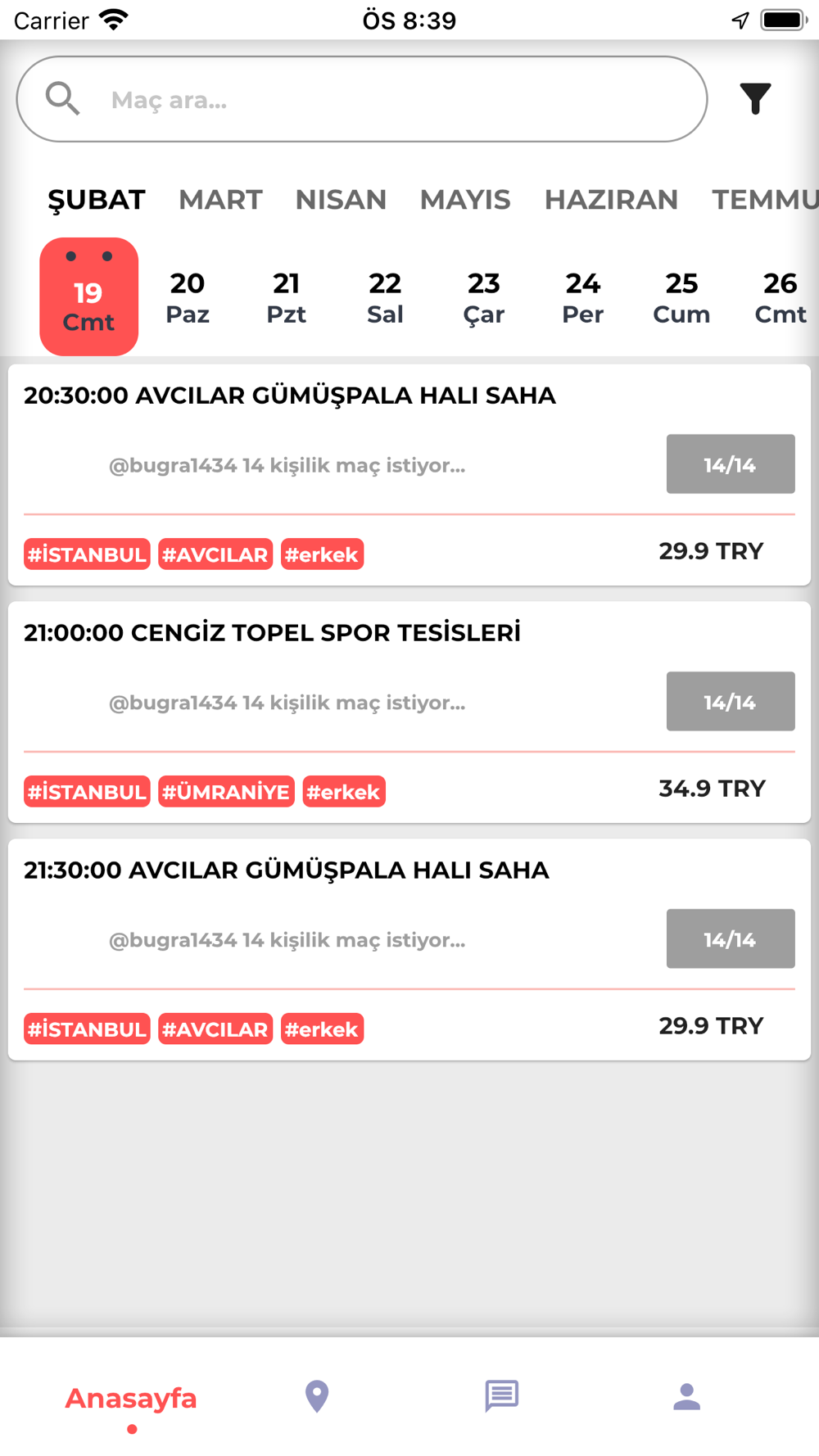Open the map location tab
This screenshot has height=1456, width=819.
(x=317, y=1396)
